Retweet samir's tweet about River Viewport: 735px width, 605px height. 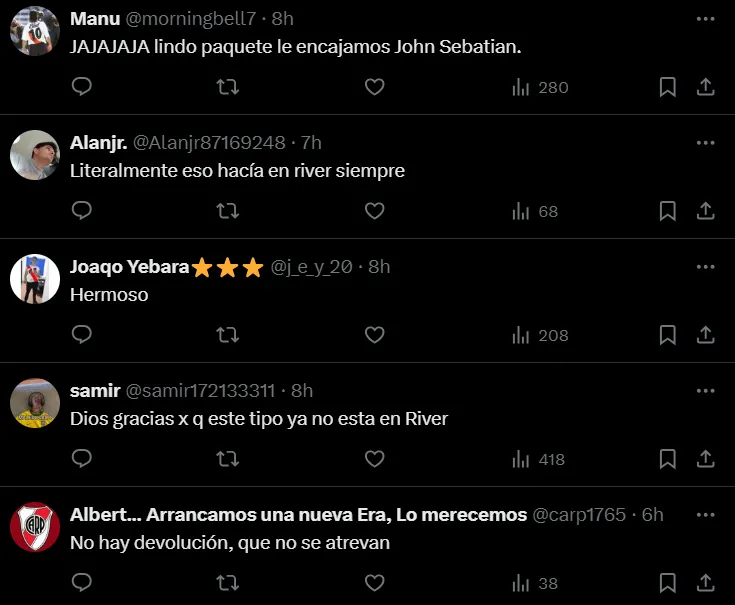coord(228,459)
